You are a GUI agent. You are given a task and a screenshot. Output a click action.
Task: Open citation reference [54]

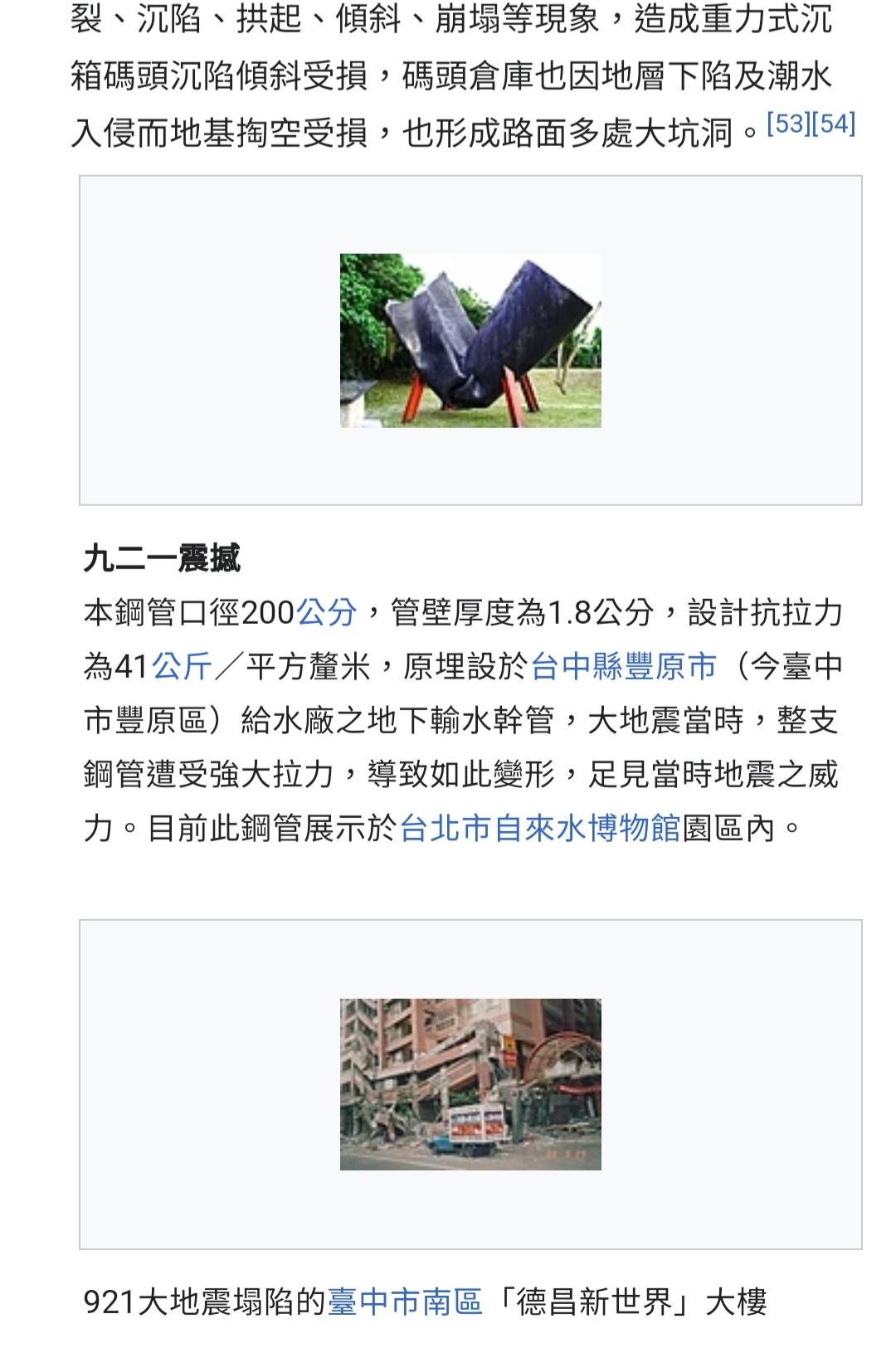pyautogui.click(x=834, y=124)
